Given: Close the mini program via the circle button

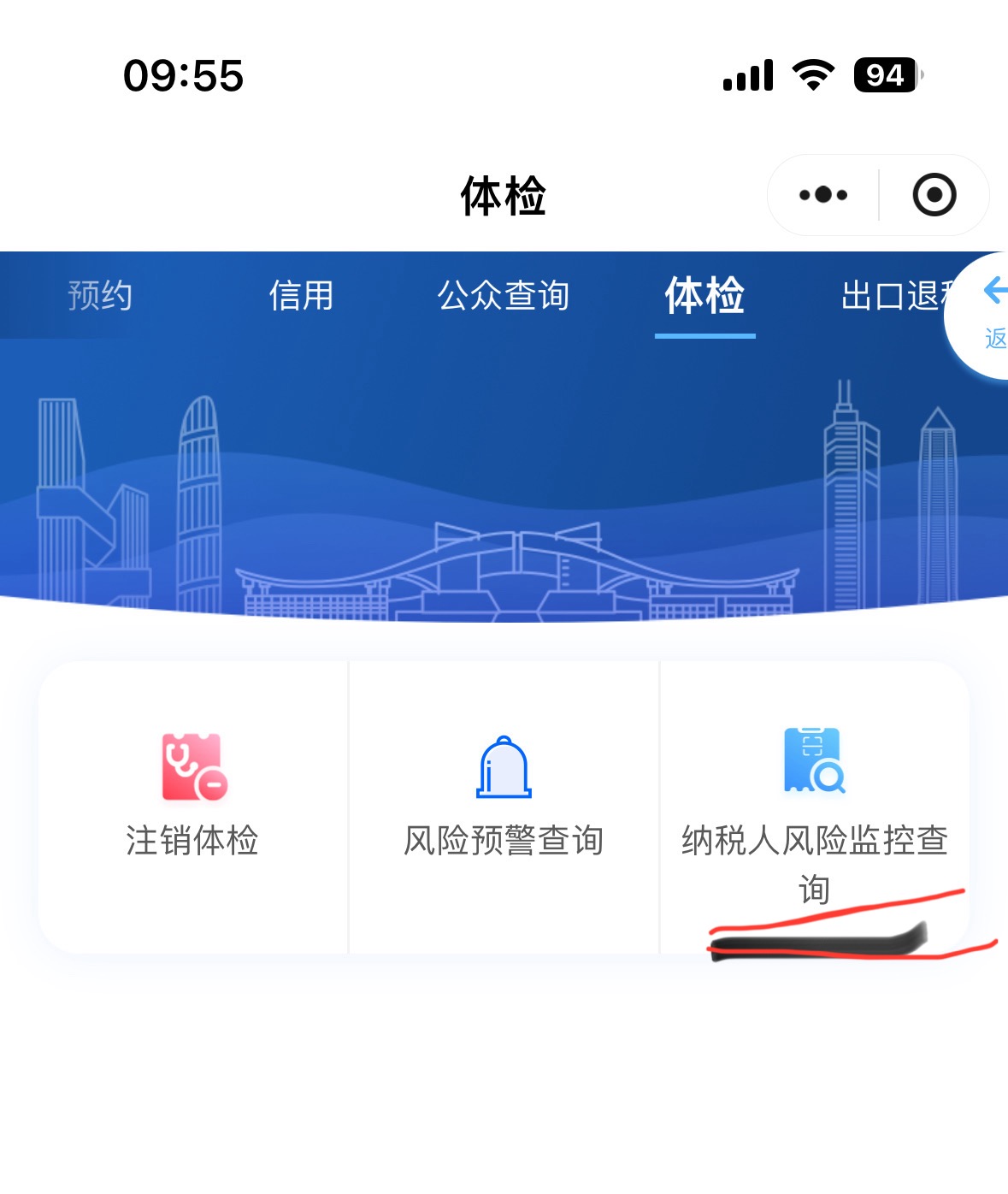Looking at the screenshot, I should tap(934, 195).
